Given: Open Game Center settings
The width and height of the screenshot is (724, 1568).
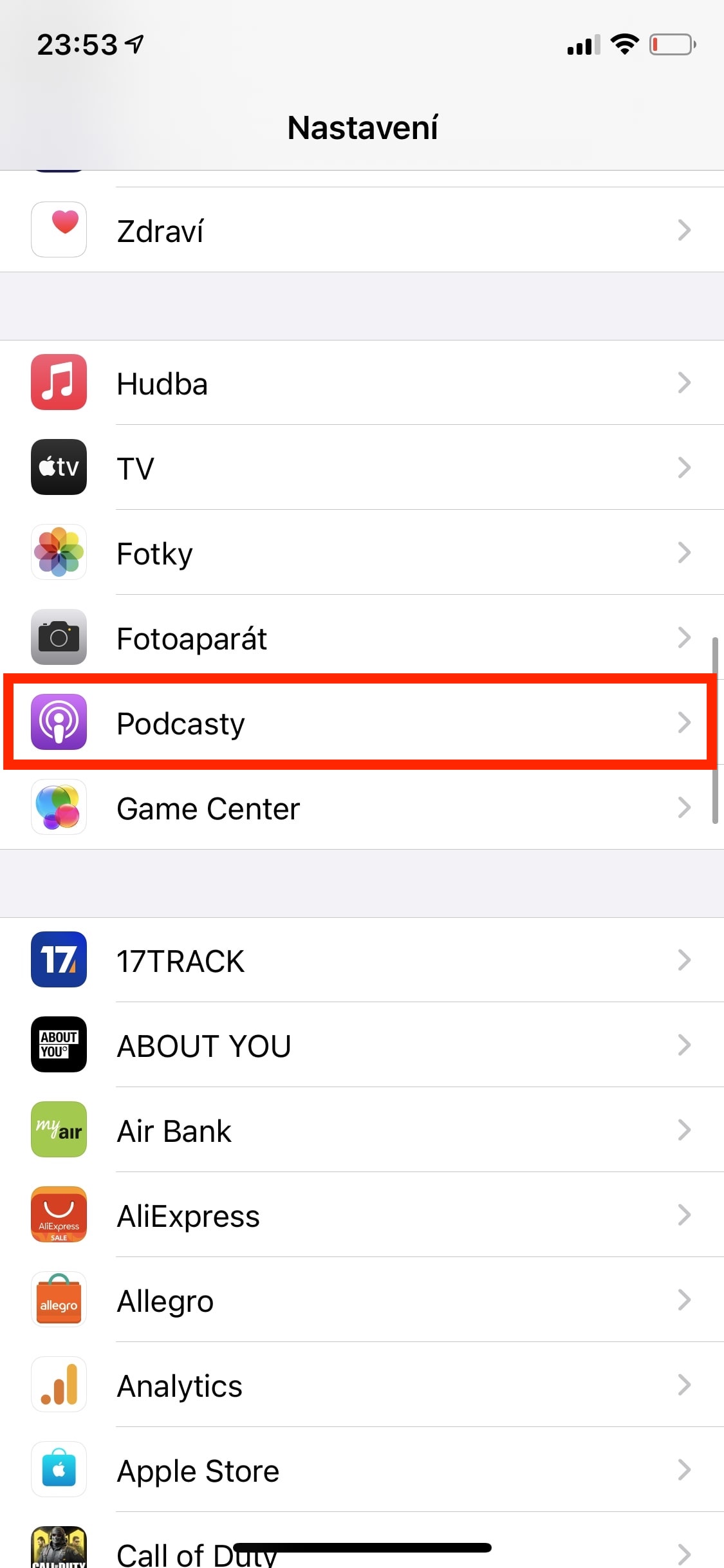Looking at the screenshot, I should [360, 808].
